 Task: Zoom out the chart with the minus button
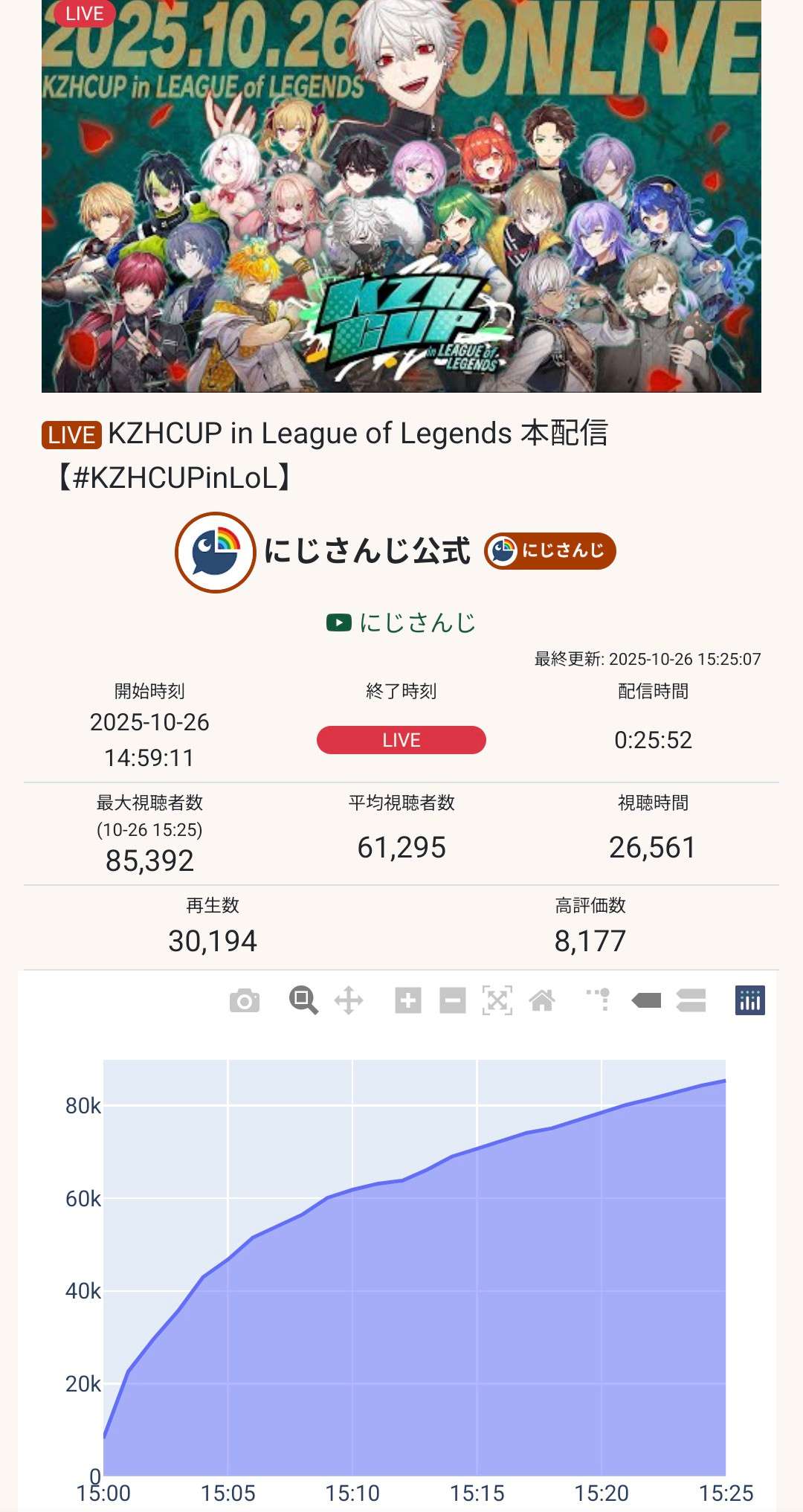[x=453, y=1001]
